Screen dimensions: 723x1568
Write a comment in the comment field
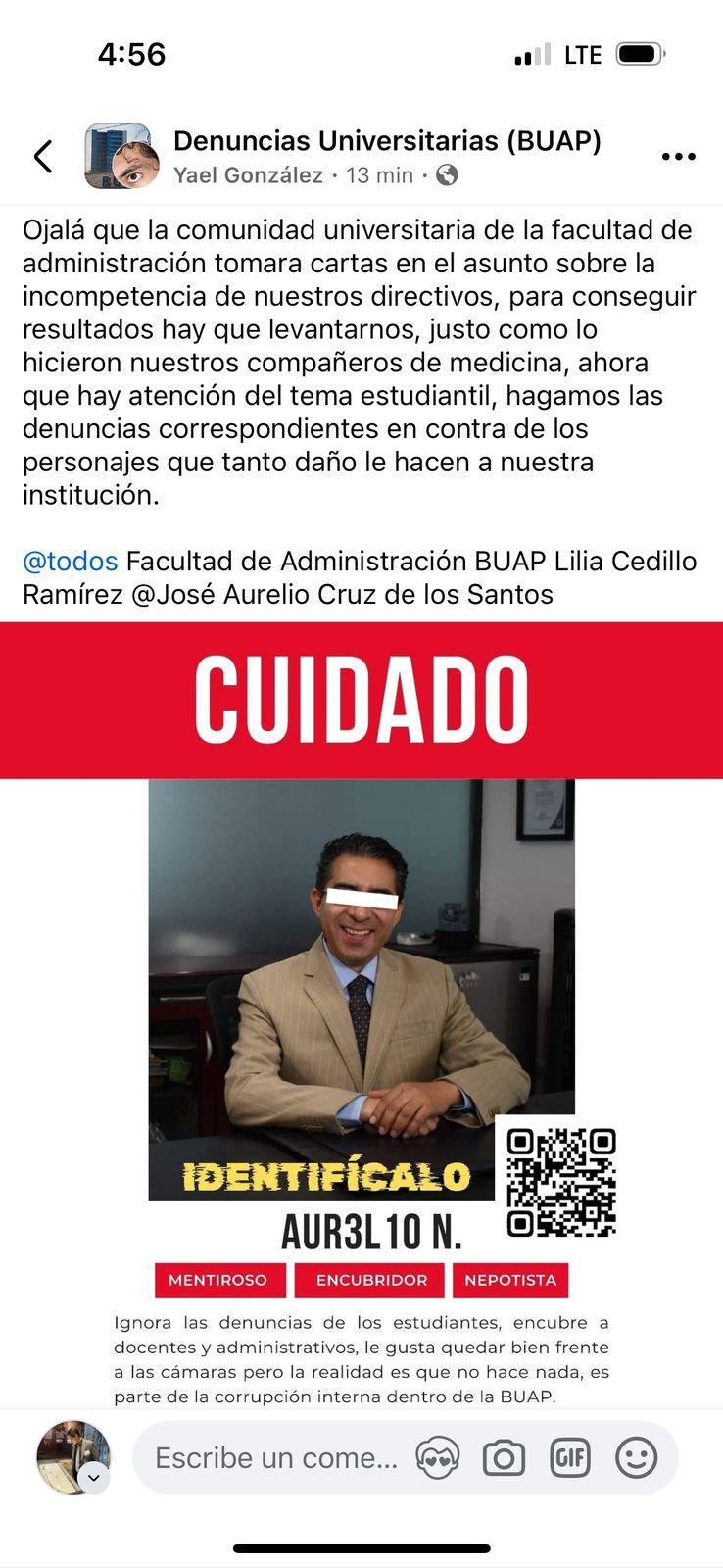point(276,1458)
